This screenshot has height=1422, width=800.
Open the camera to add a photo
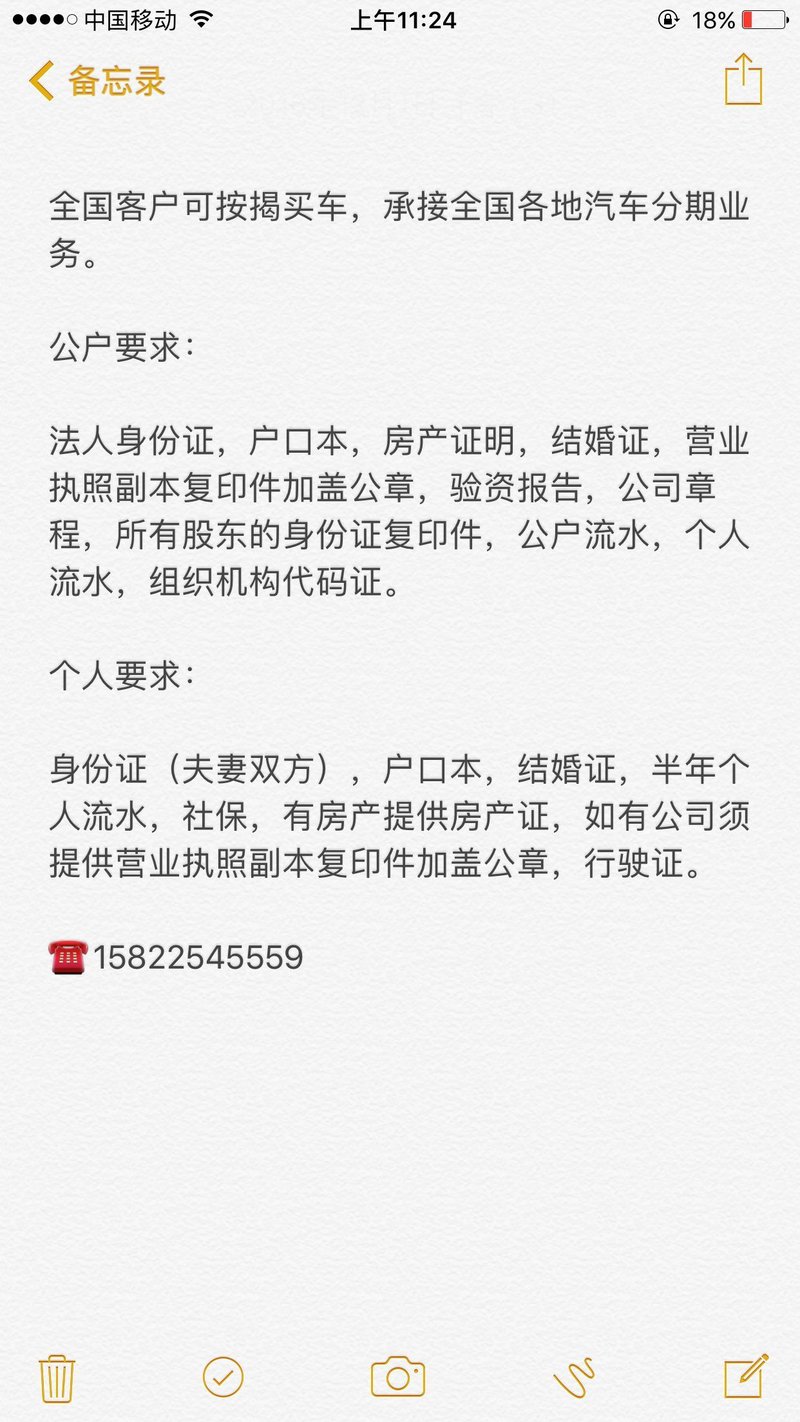coord(398,1377)
